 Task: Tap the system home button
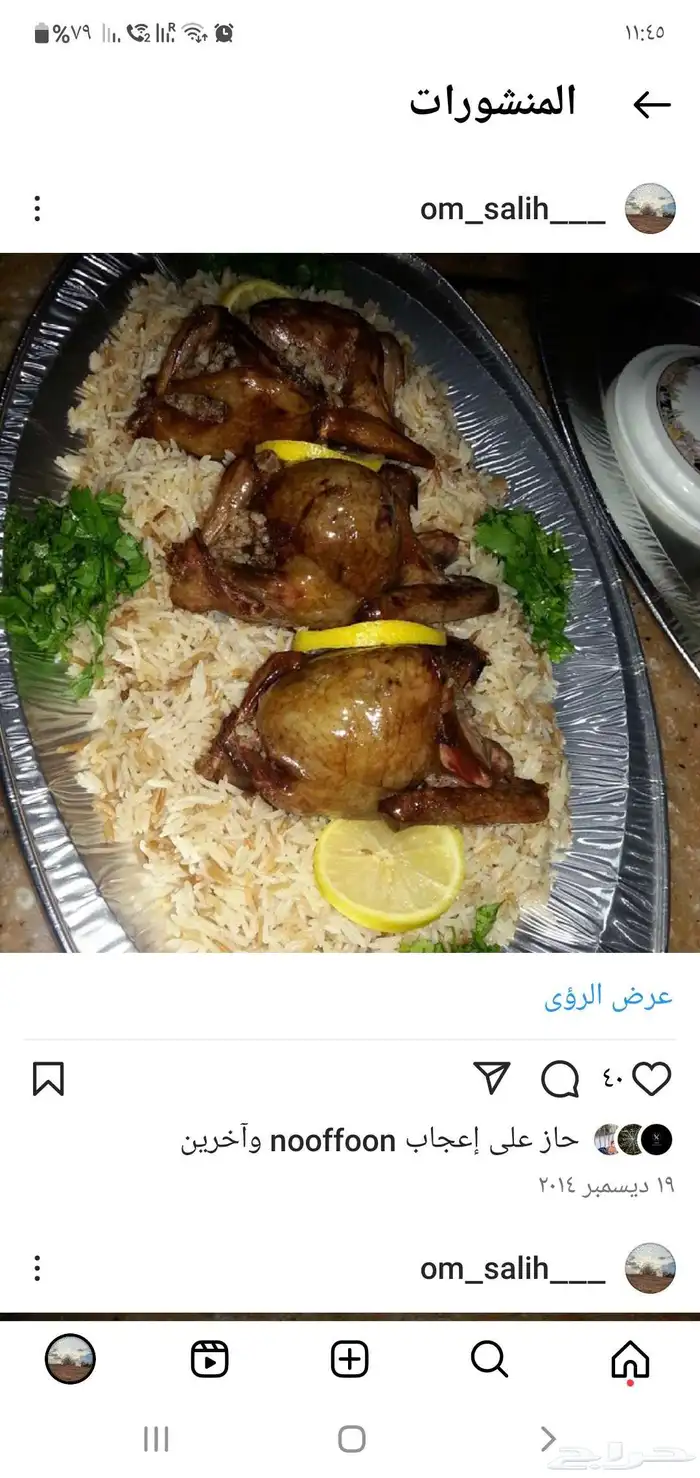(x=351, y=1439)
